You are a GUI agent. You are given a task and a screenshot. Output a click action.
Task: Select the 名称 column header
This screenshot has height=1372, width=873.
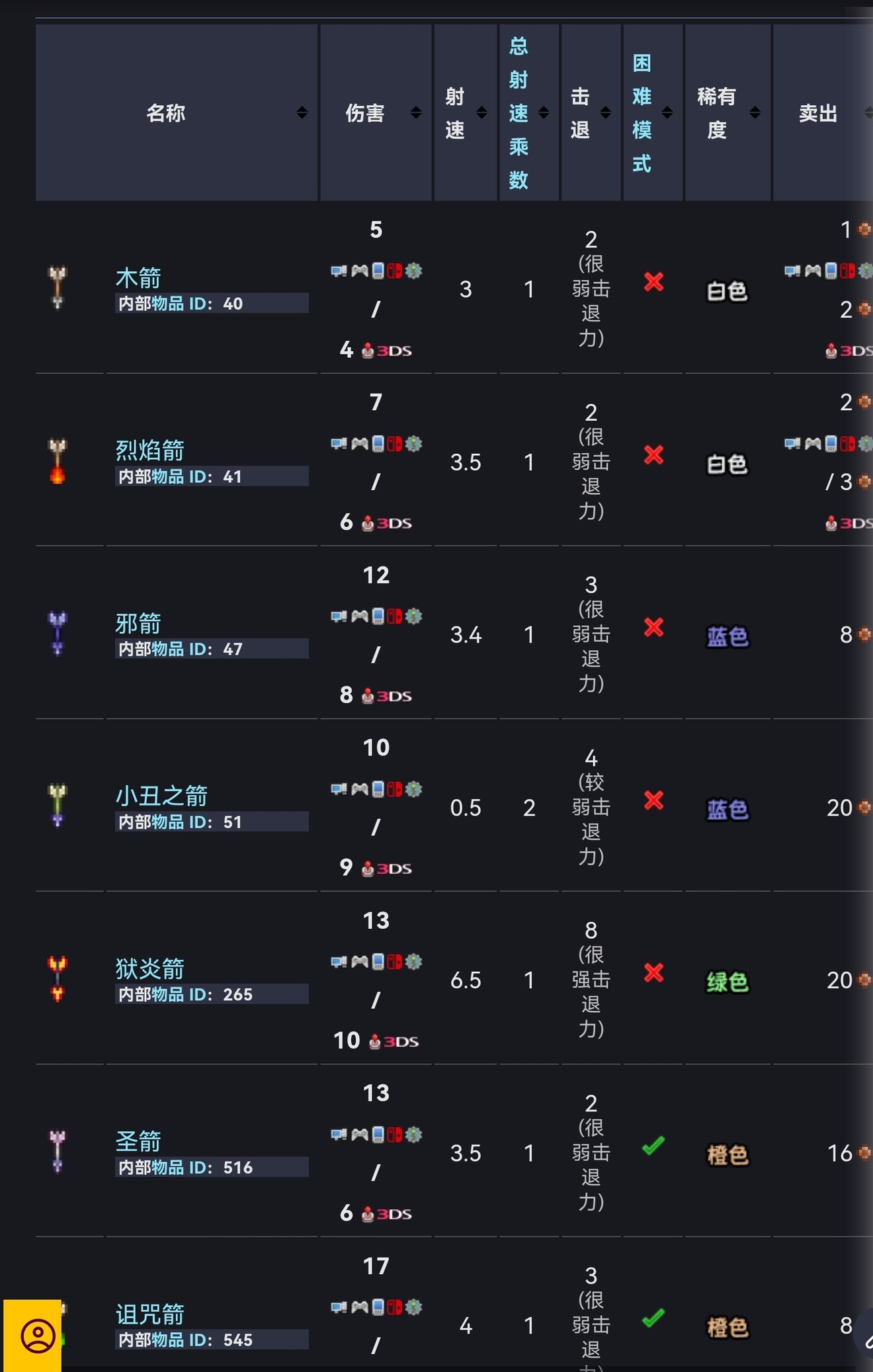(x=165, y=112)
